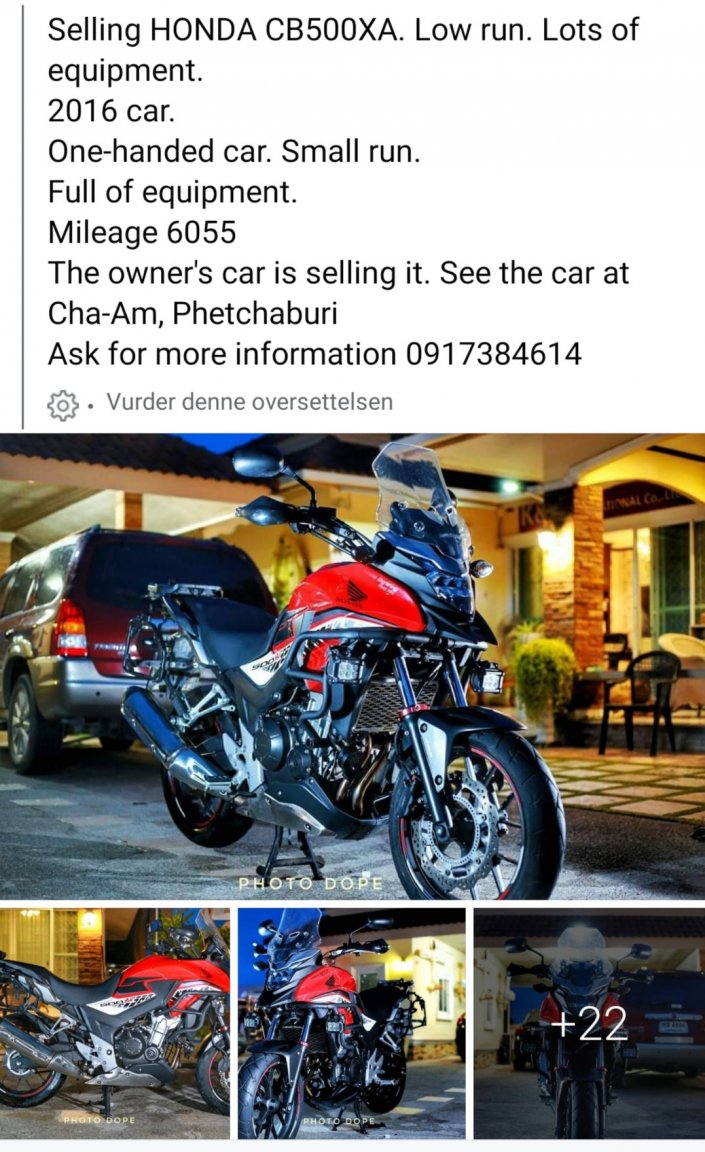Open the large red Honda motorcycle photo
The width and height of the screenshot is (705, 1152).
click(352, 665)
